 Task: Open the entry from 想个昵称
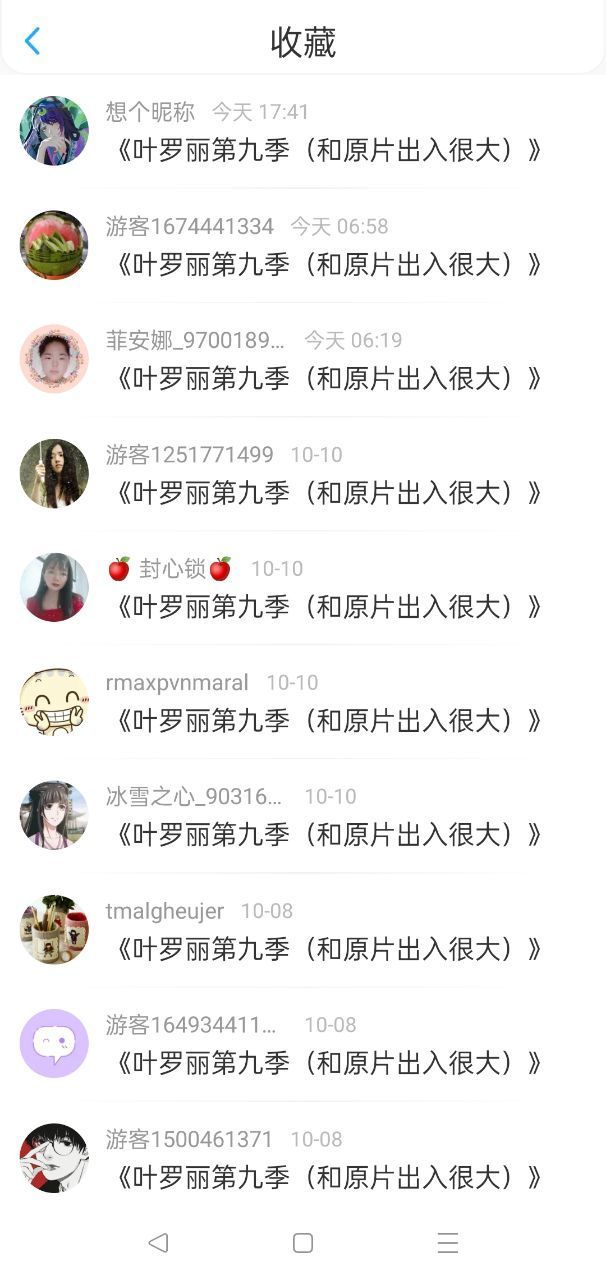(328, 150)
